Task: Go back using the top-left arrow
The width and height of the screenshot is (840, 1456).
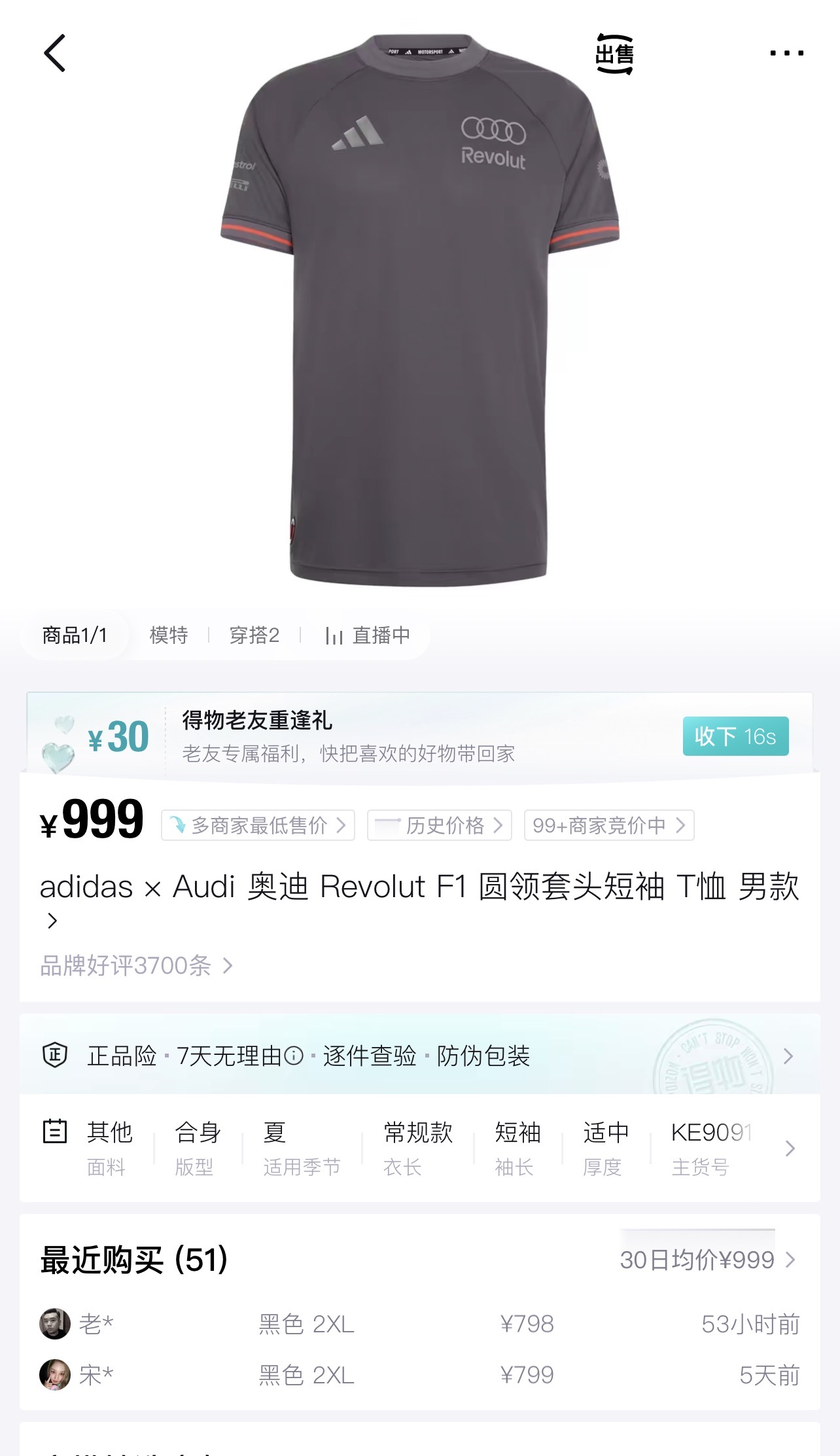Action: (55, 53)
